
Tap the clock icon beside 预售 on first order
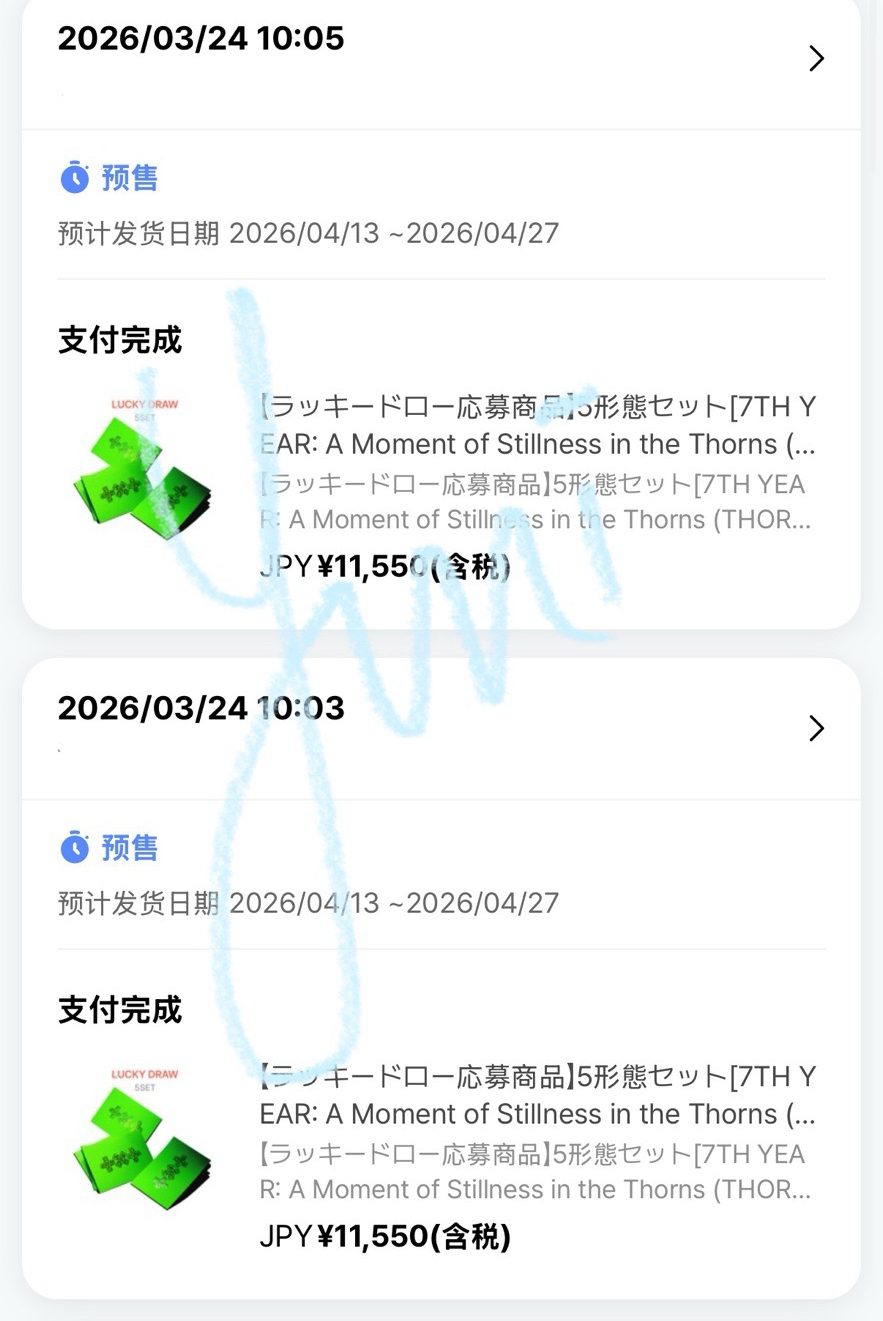(x=74, y=177)
